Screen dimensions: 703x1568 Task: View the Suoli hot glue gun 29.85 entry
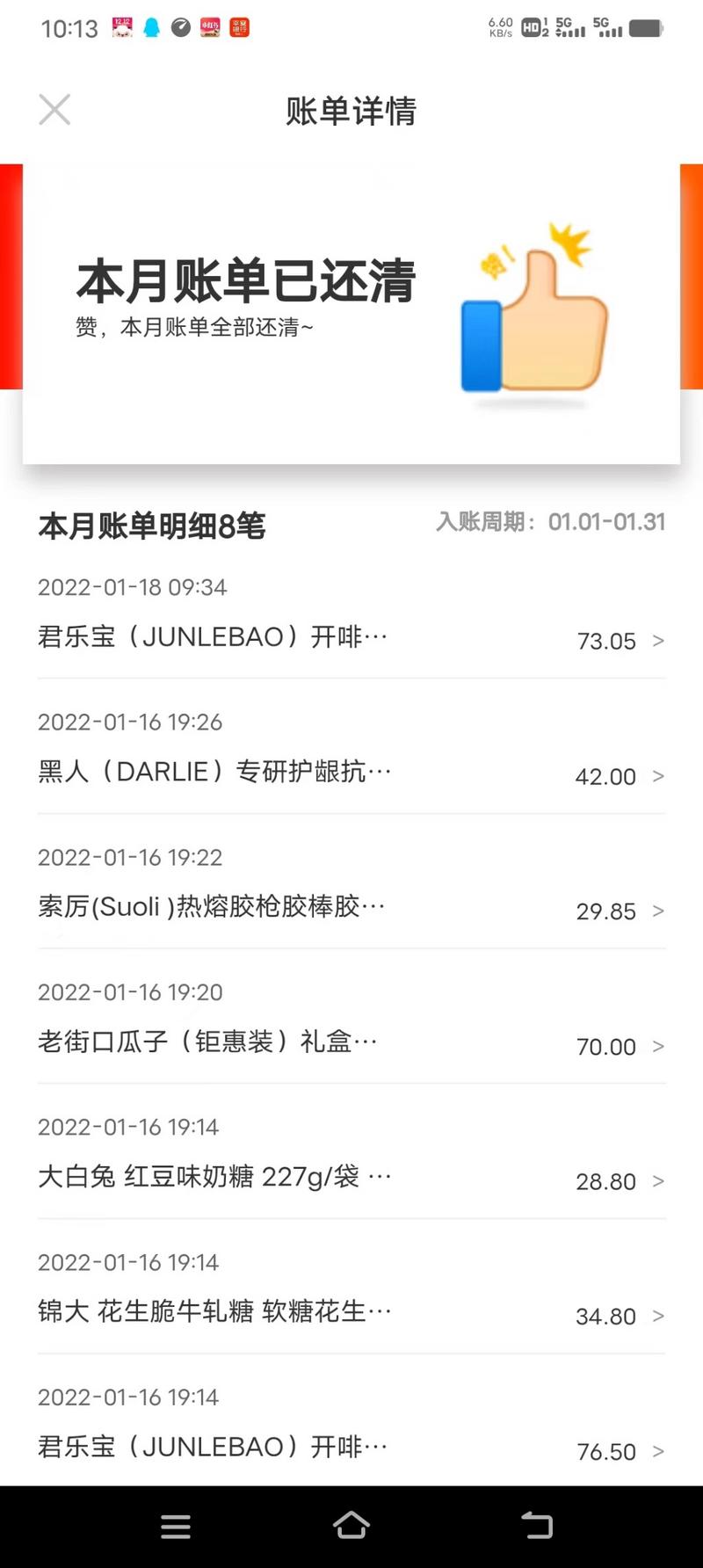(351, 885)
